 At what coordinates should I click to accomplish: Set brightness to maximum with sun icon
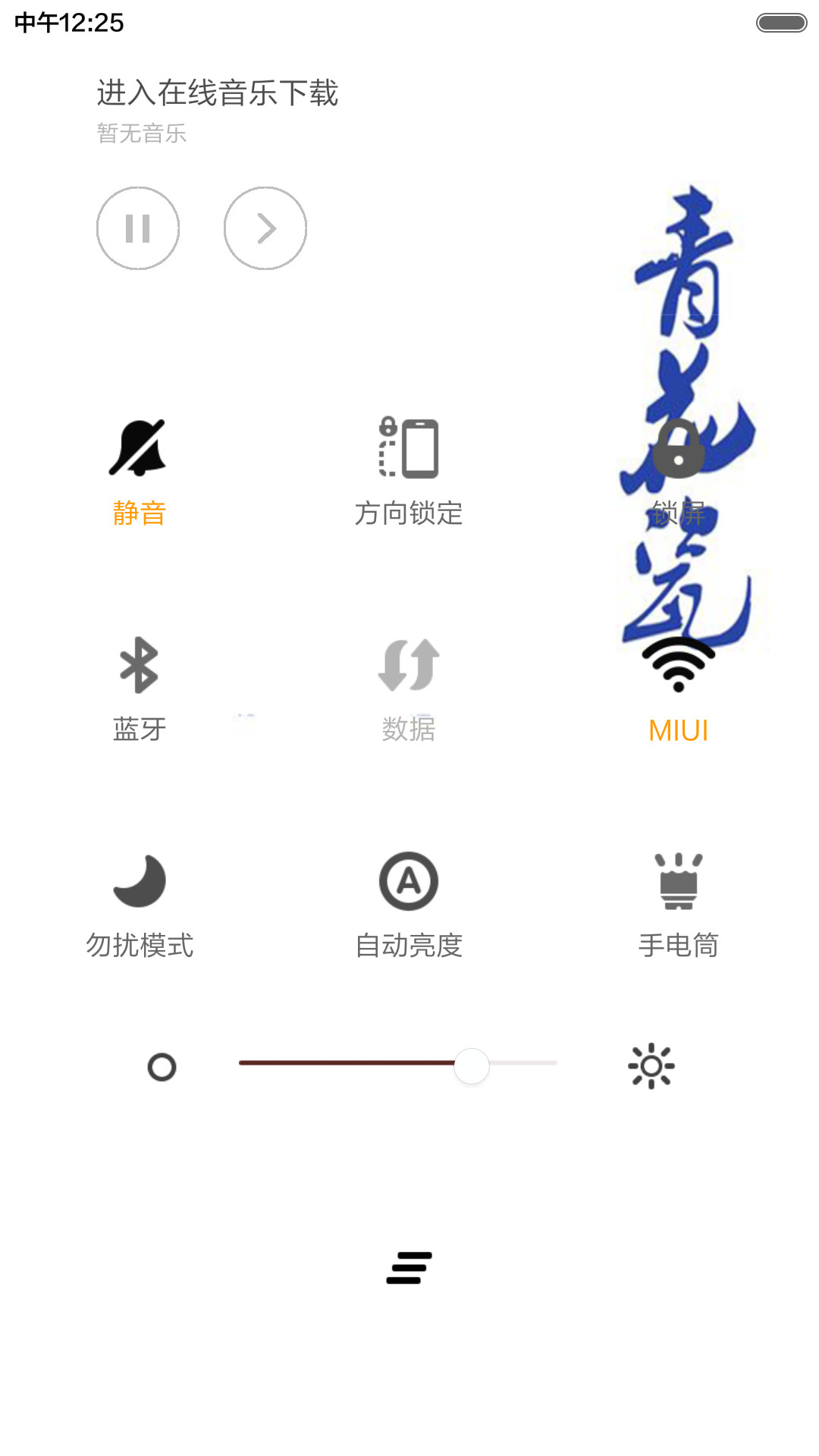pyautogui.click(x=651, y=1066)
